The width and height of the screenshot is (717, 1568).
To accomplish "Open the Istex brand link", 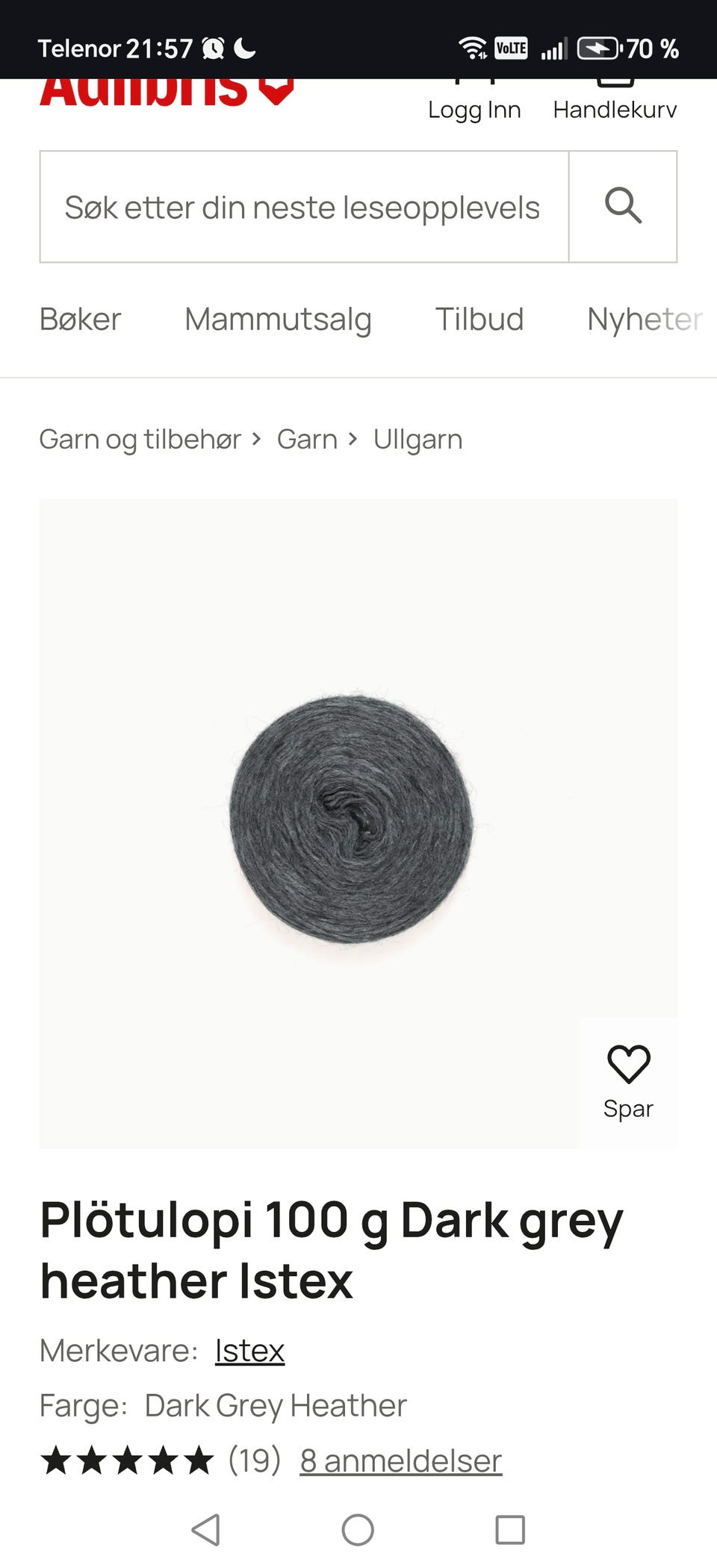I will (249, 1351).
